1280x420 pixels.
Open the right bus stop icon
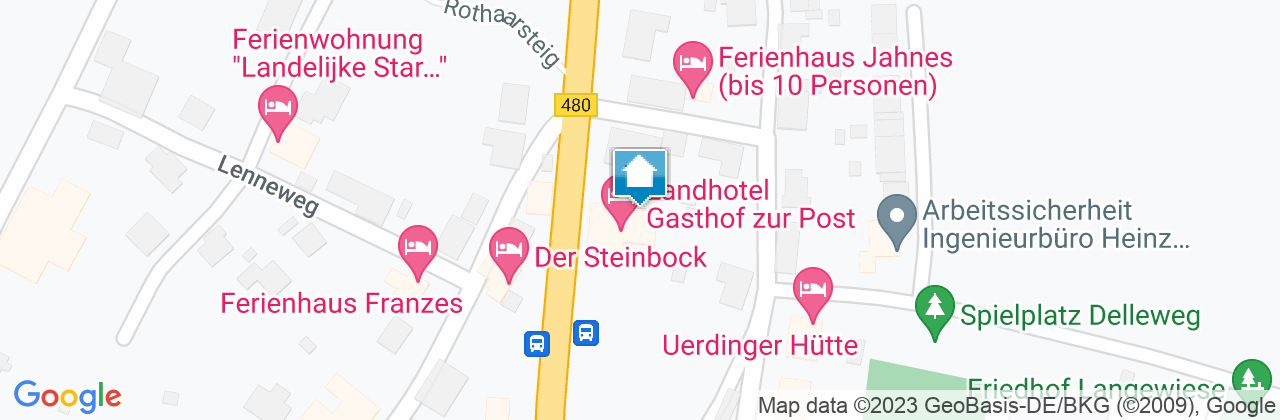click(586, 332)
